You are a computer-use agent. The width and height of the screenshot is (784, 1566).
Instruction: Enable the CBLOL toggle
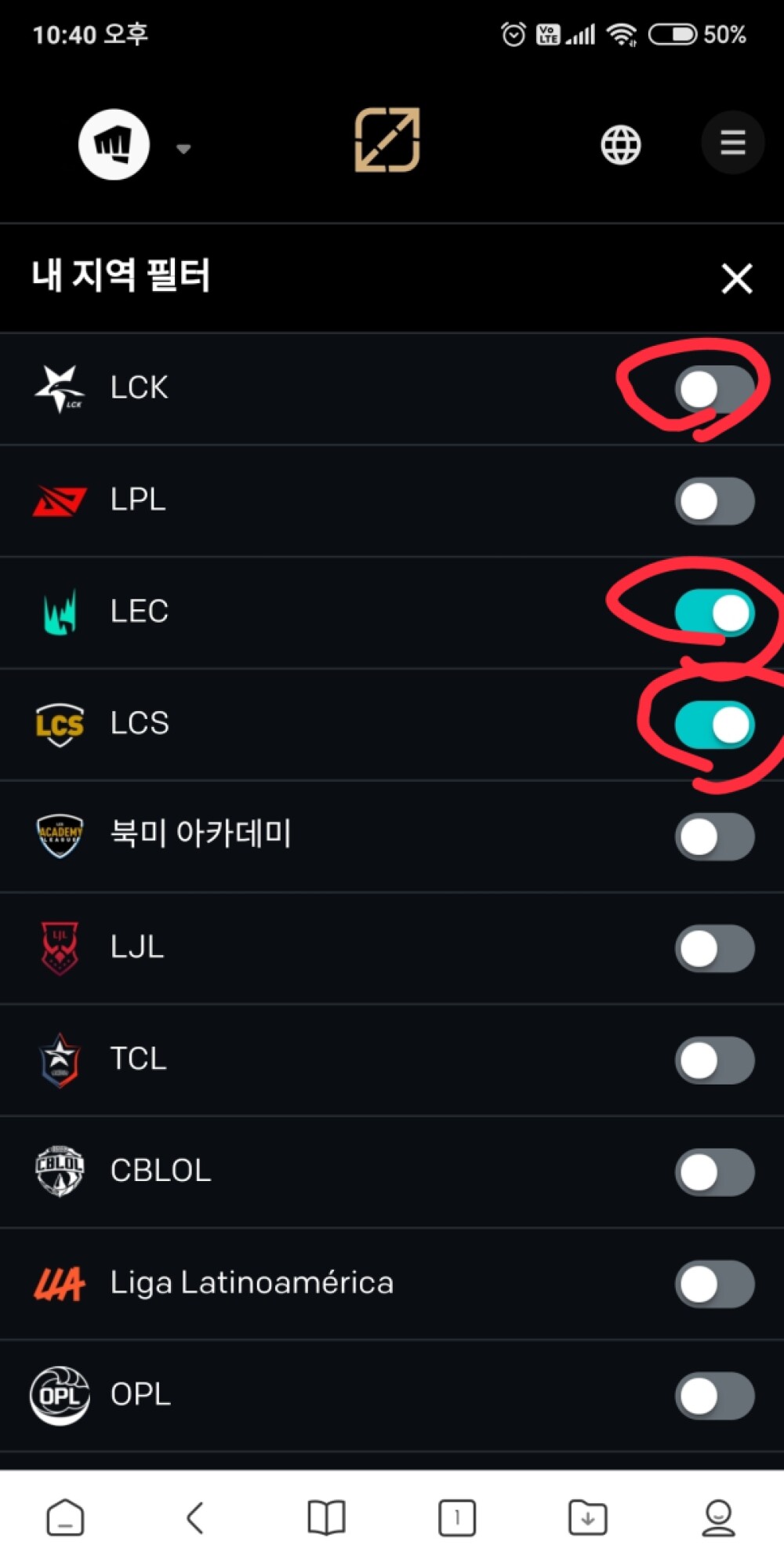coord(713,1172)
